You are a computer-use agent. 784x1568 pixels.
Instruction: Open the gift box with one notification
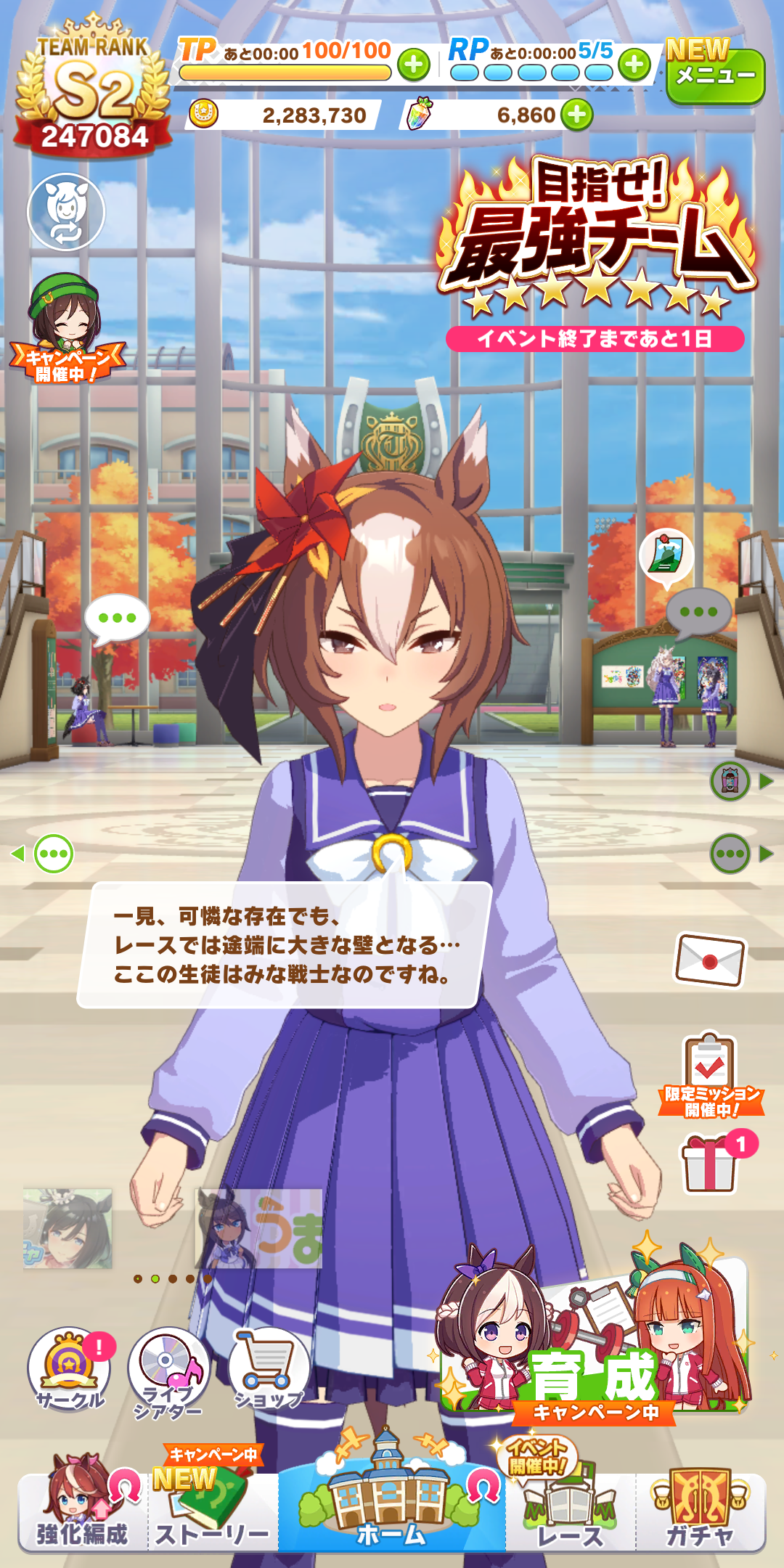[x=711, y=1164]
